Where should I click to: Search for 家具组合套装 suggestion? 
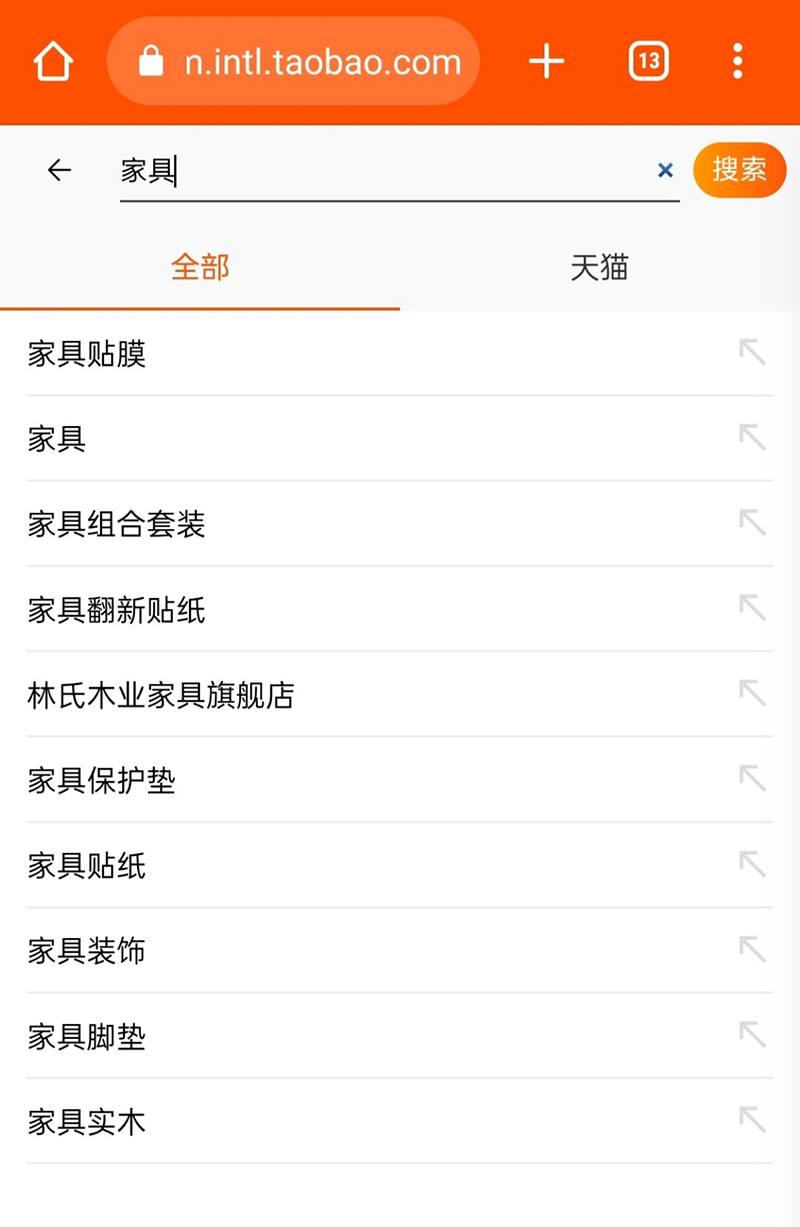click(x=116, y=523)
